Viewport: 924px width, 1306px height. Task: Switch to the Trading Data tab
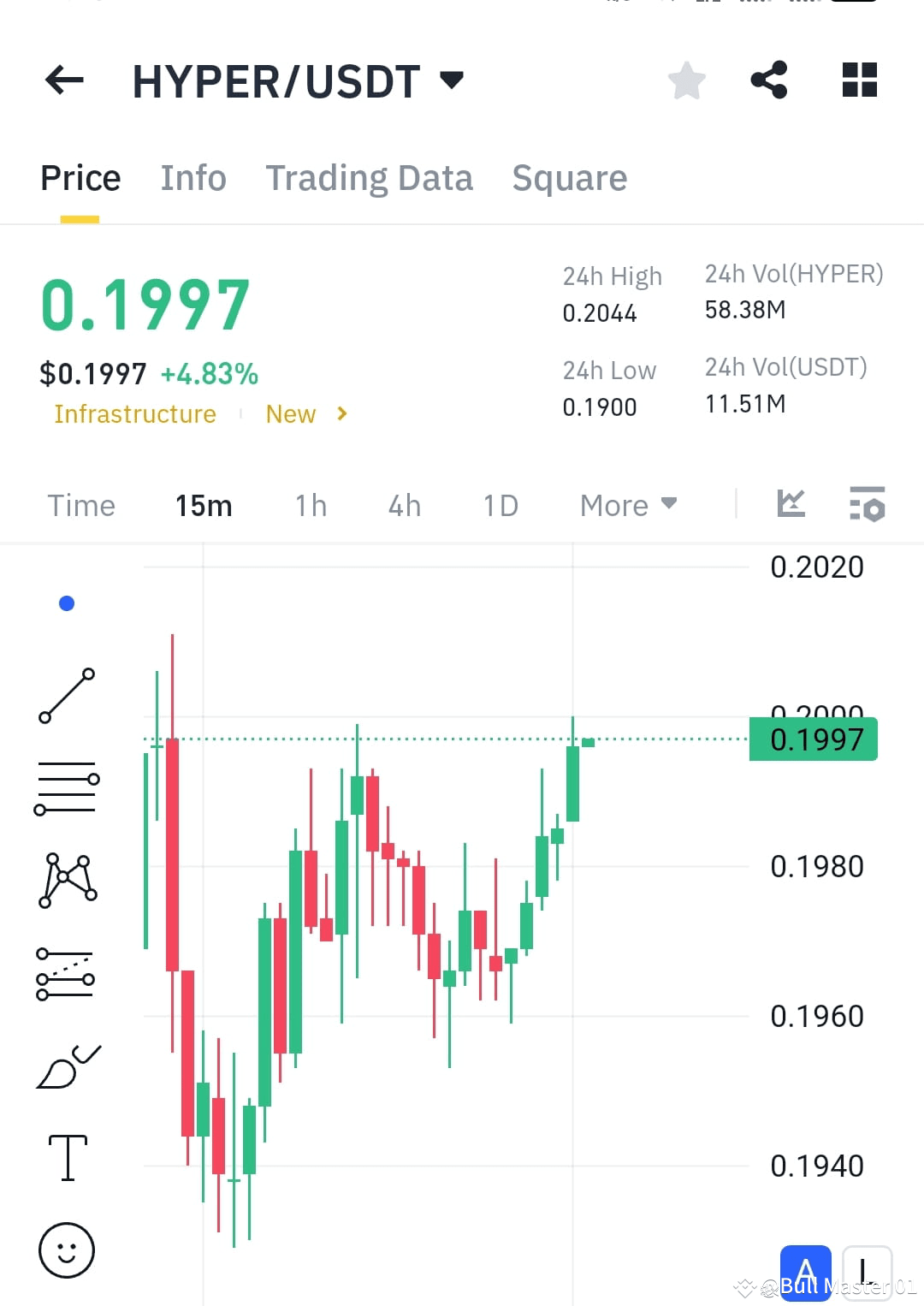pos(370,178)
